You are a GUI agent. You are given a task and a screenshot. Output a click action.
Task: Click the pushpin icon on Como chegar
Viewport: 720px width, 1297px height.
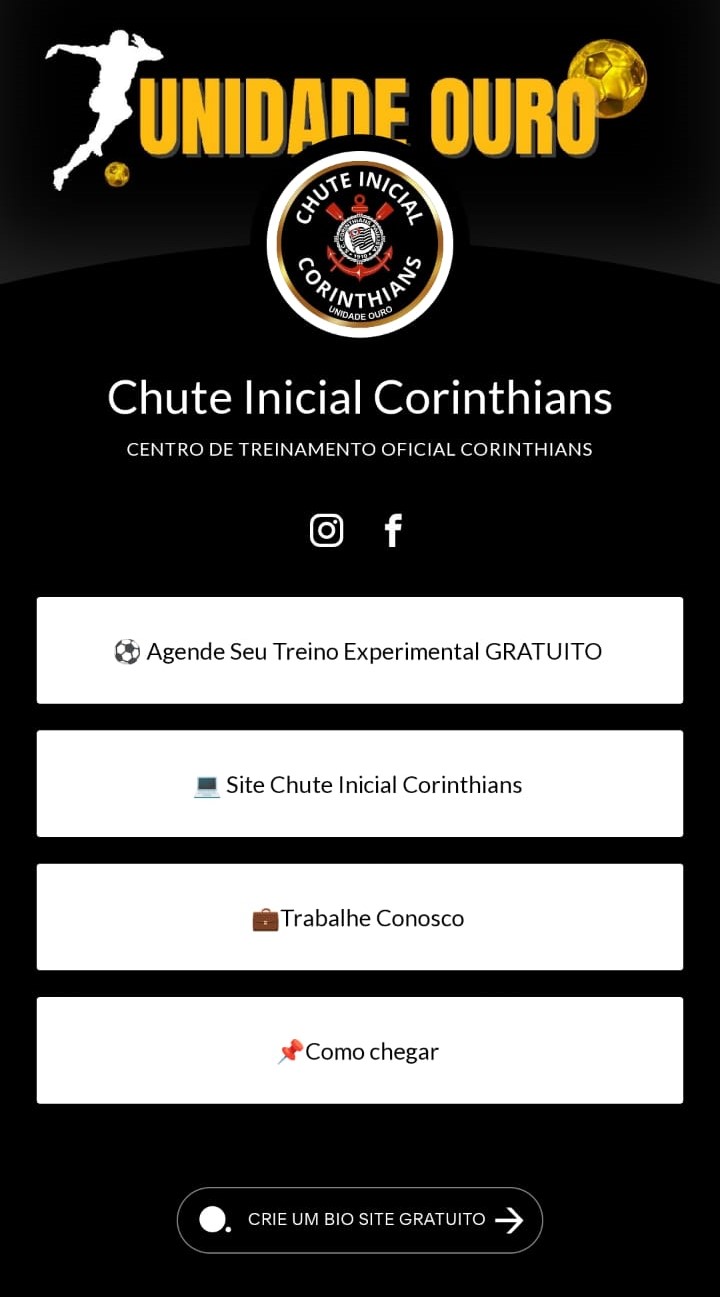click(291, 1051)
